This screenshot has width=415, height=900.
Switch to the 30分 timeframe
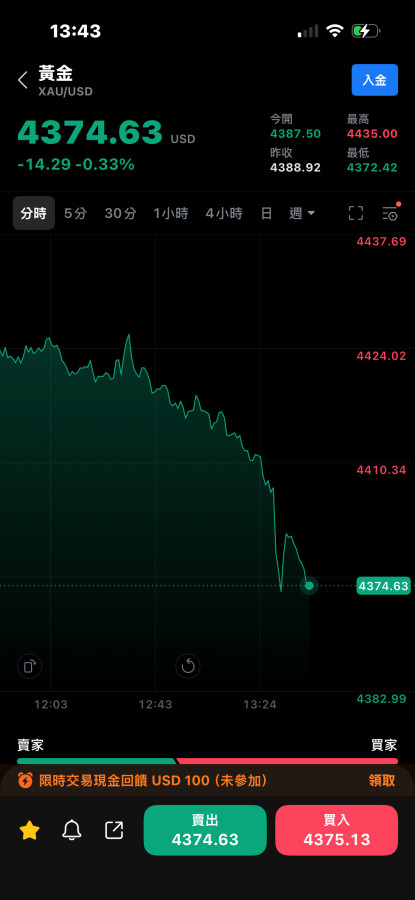click(x=121, y=214)
